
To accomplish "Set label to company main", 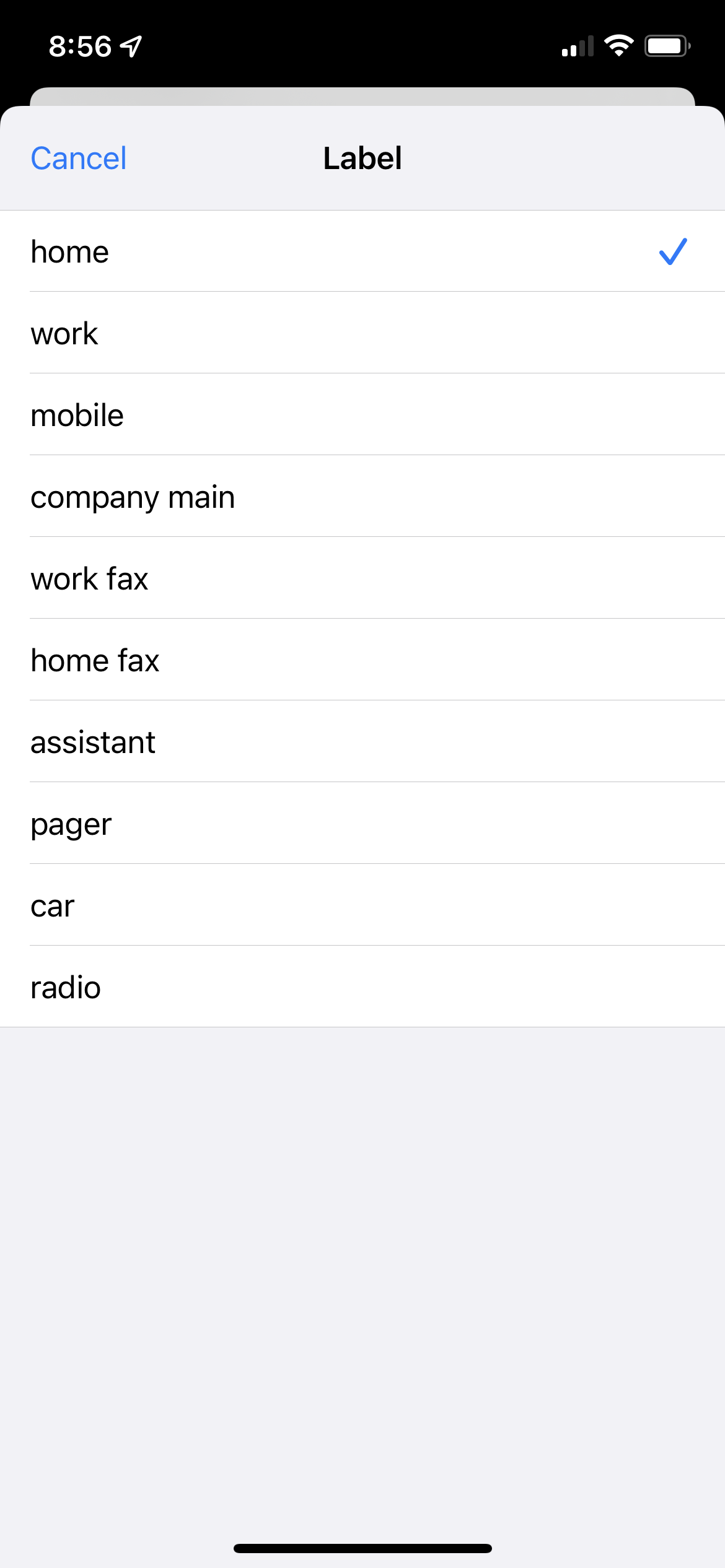I will [133, 497].
